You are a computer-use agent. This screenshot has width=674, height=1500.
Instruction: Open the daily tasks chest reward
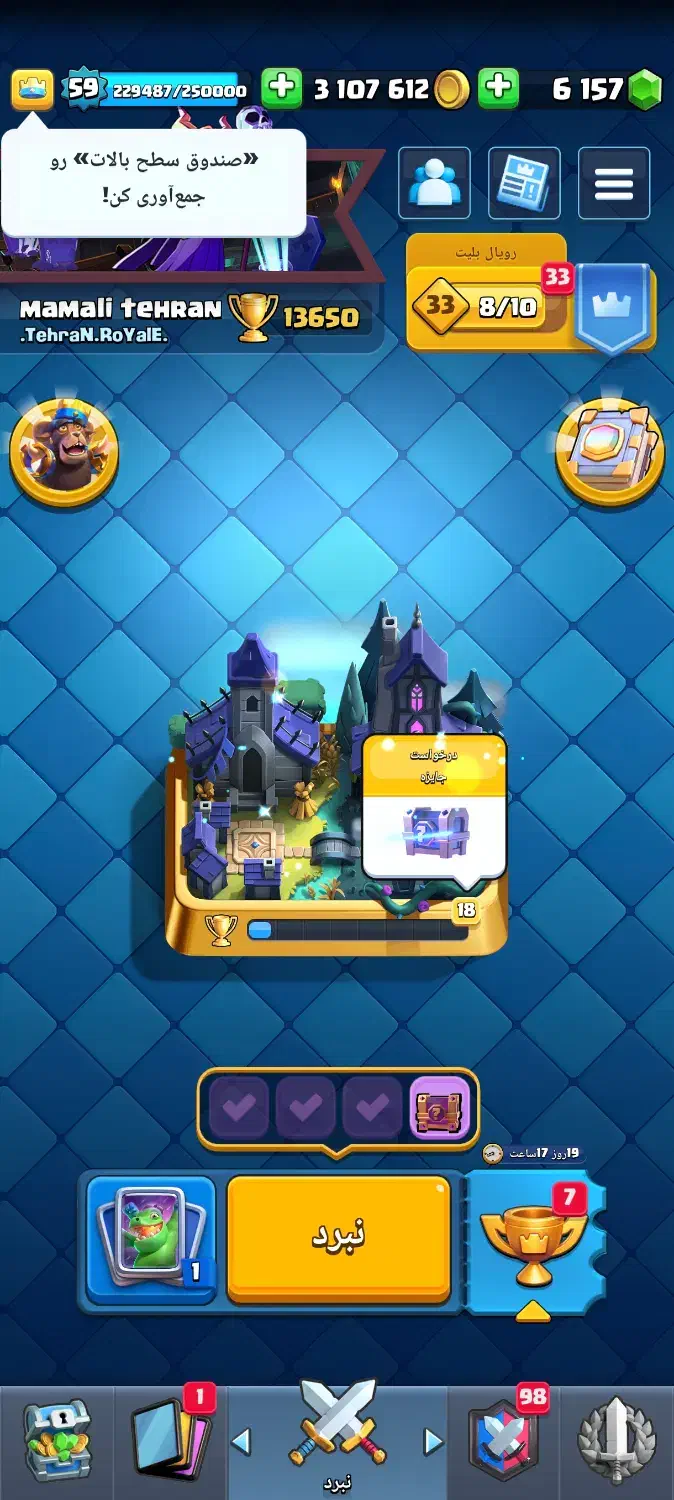tap(439, 1108)
